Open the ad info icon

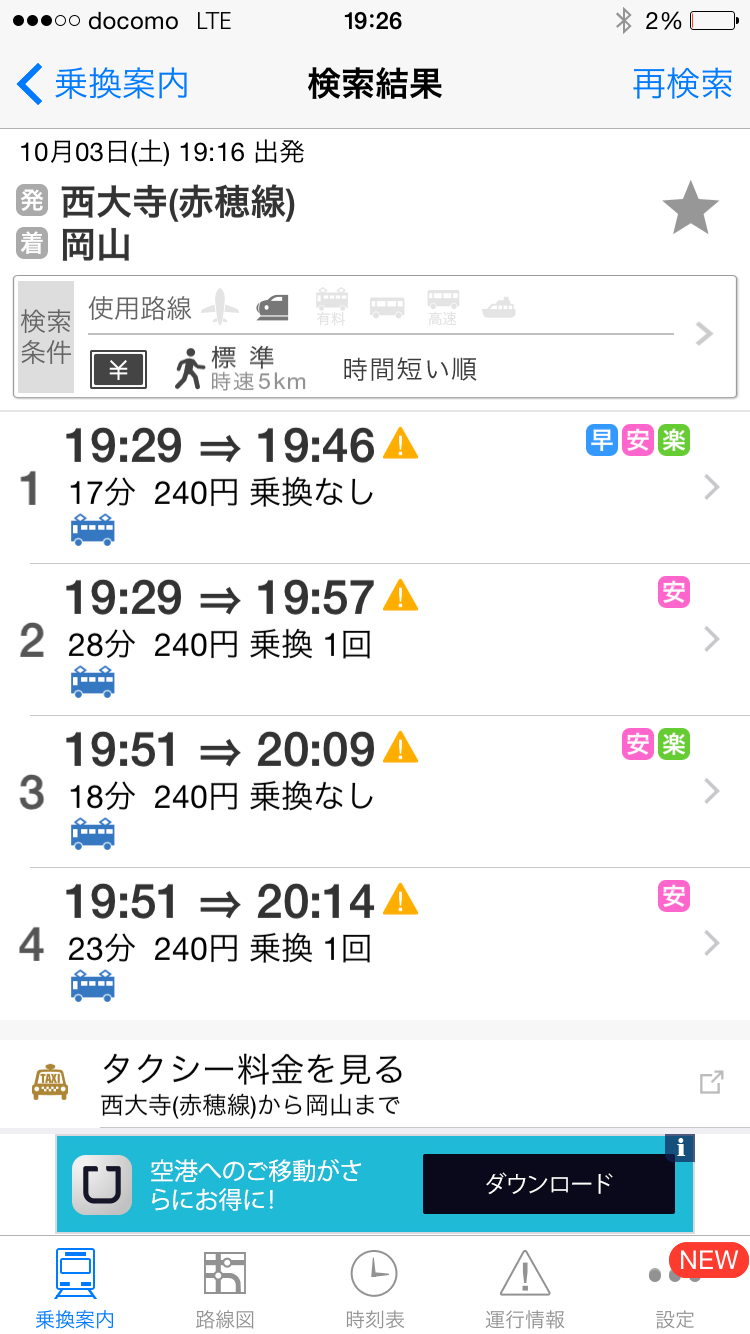click(x=680, y=1148)
